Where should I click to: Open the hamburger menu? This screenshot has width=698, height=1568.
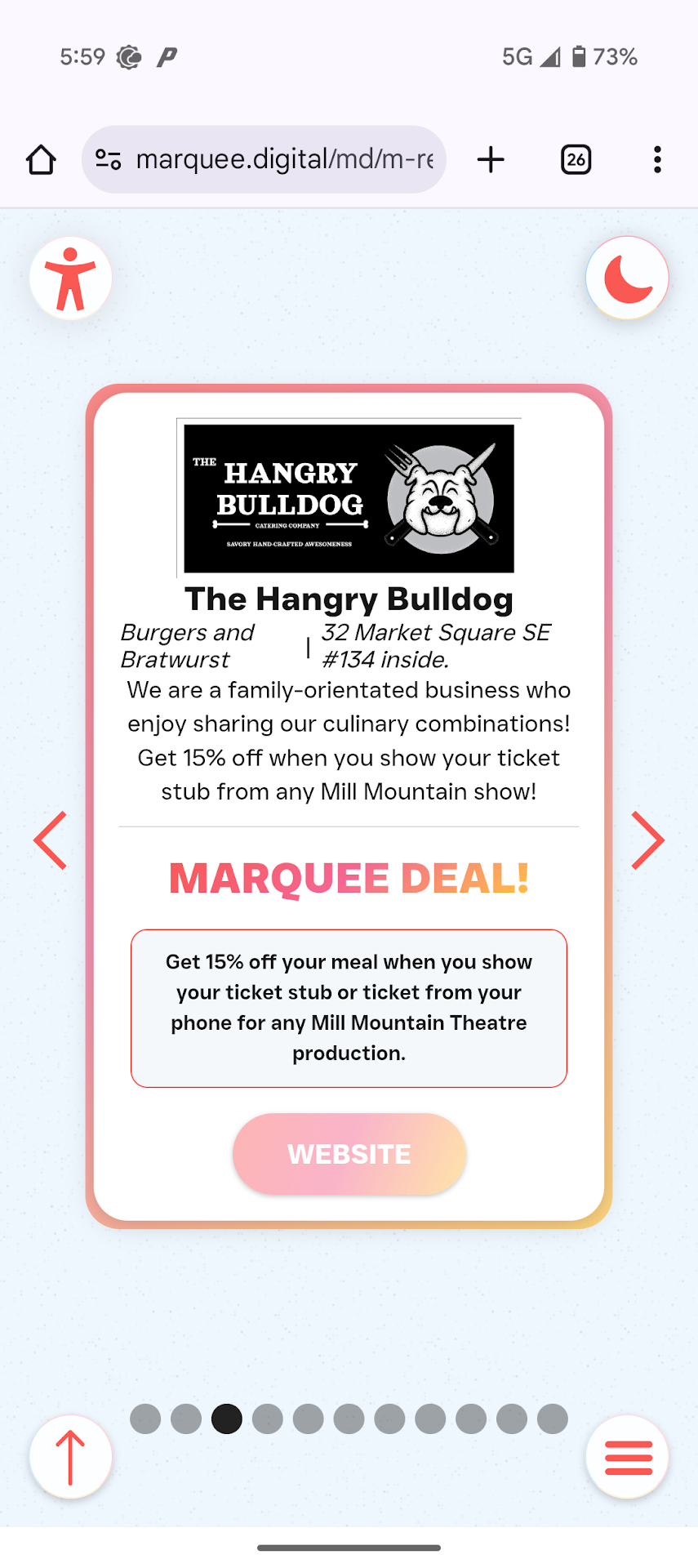(628, 1457)
